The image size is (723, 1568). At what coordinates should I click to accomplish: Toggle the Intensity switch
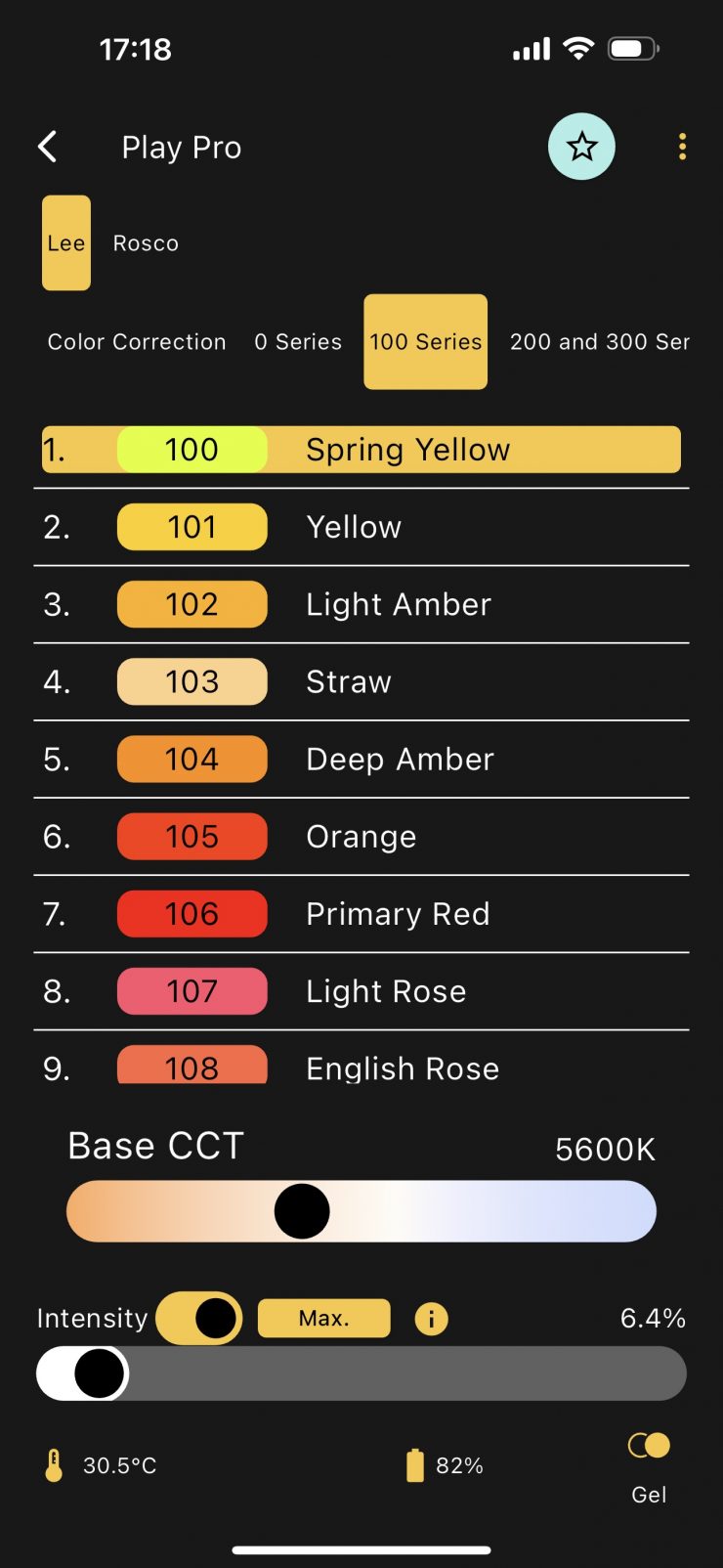coord(199,1318)
